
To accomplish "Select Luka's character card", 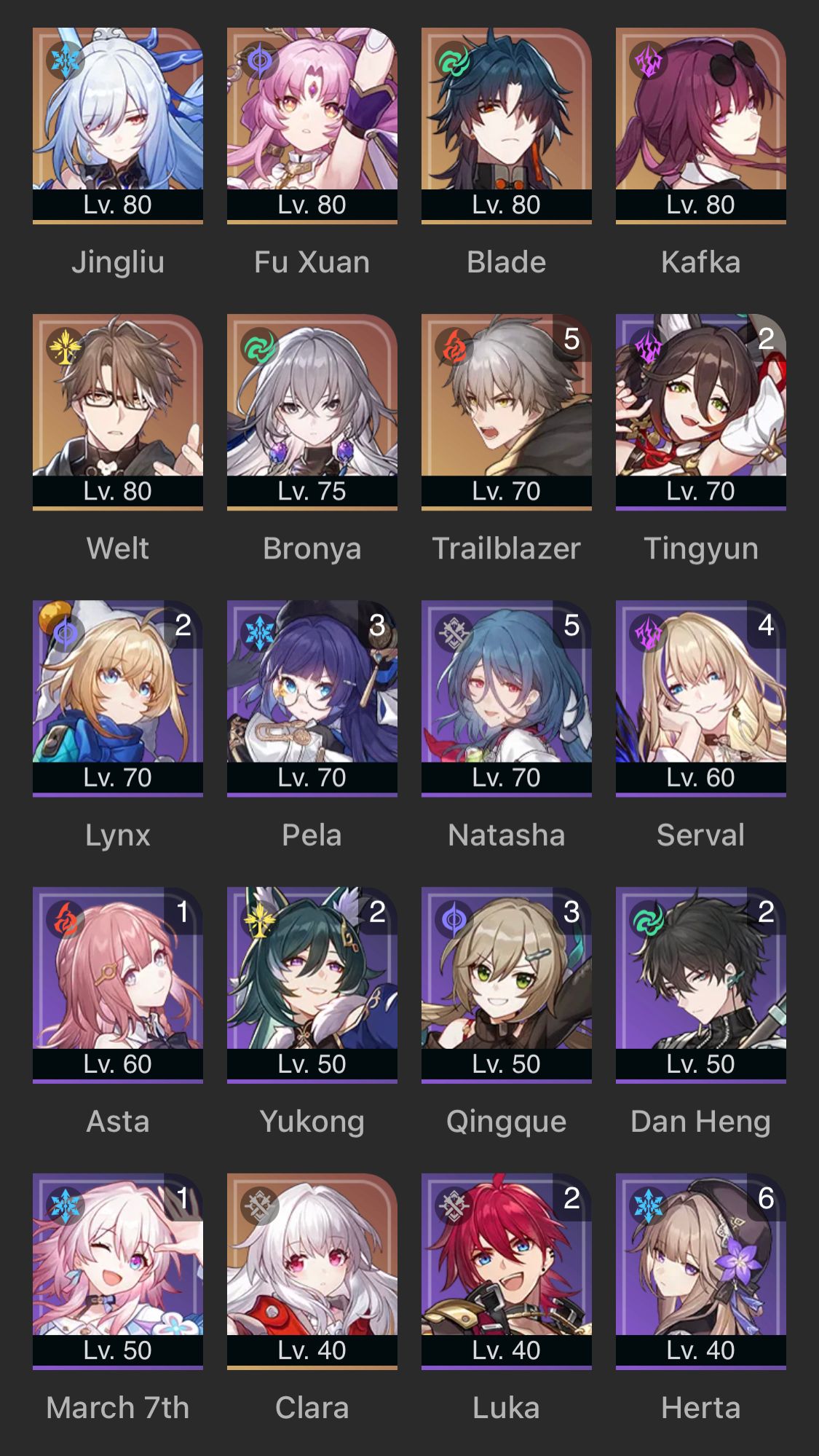I will 506,1269.
